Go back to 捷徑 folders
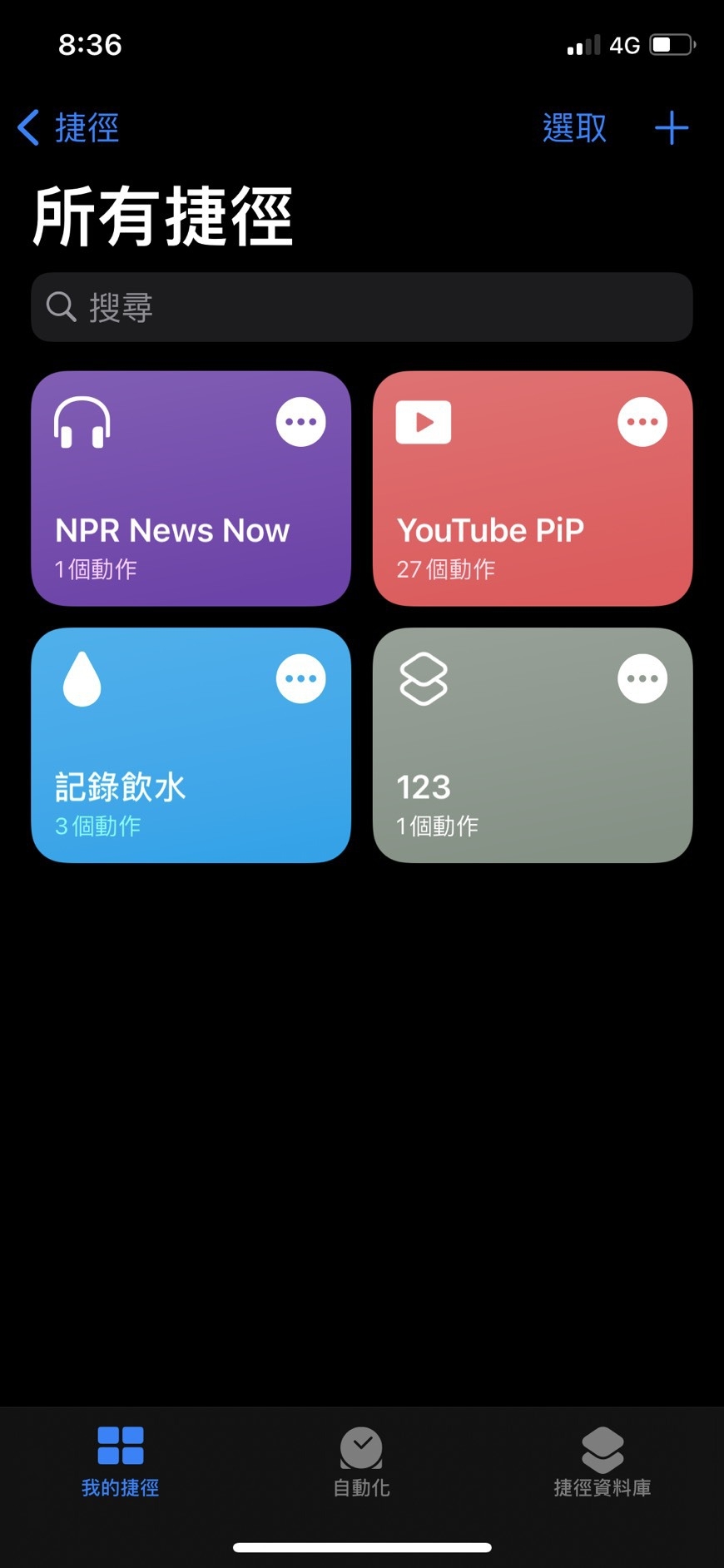This screenshot has width=724, height=1568. point(68,128)
